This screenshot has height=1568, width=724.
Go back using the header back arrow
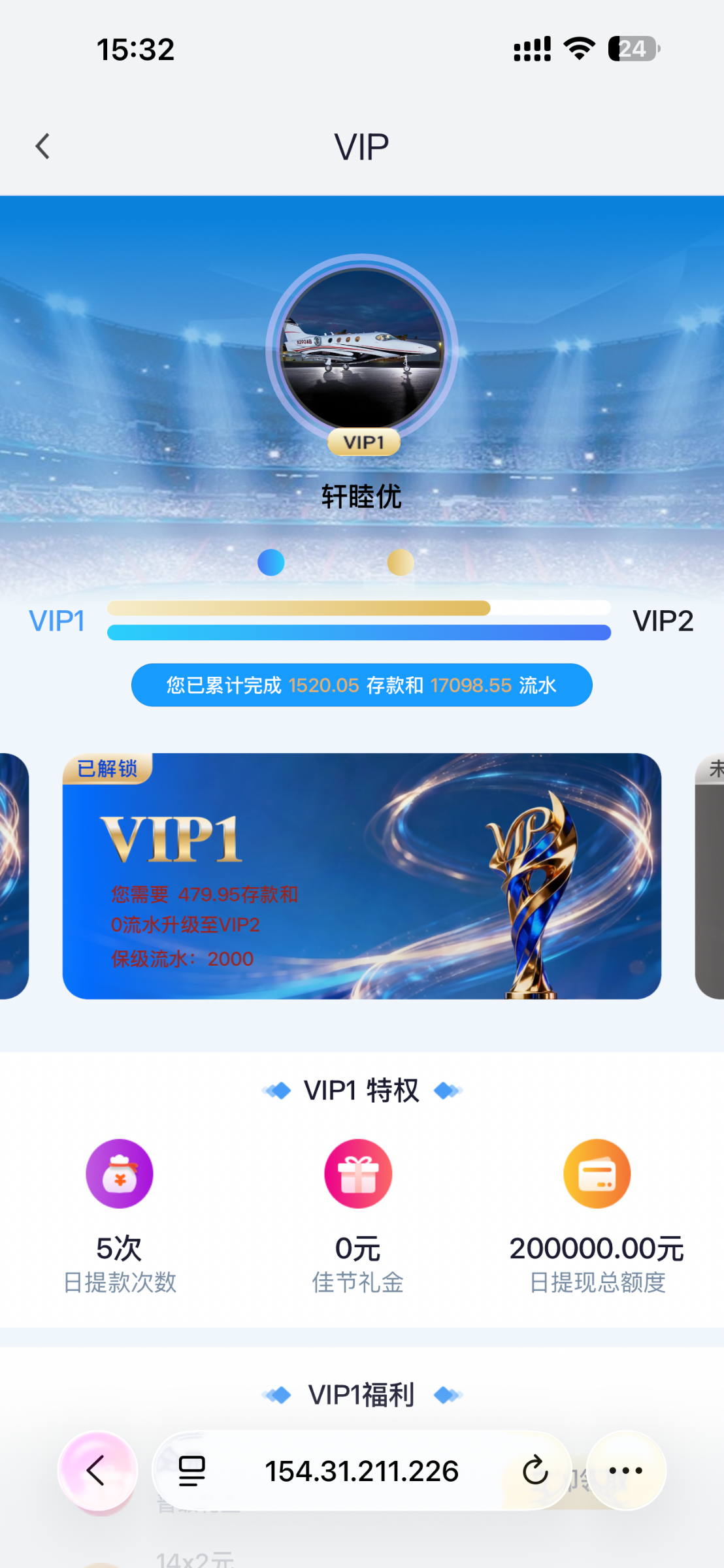(x=43, y=146)
